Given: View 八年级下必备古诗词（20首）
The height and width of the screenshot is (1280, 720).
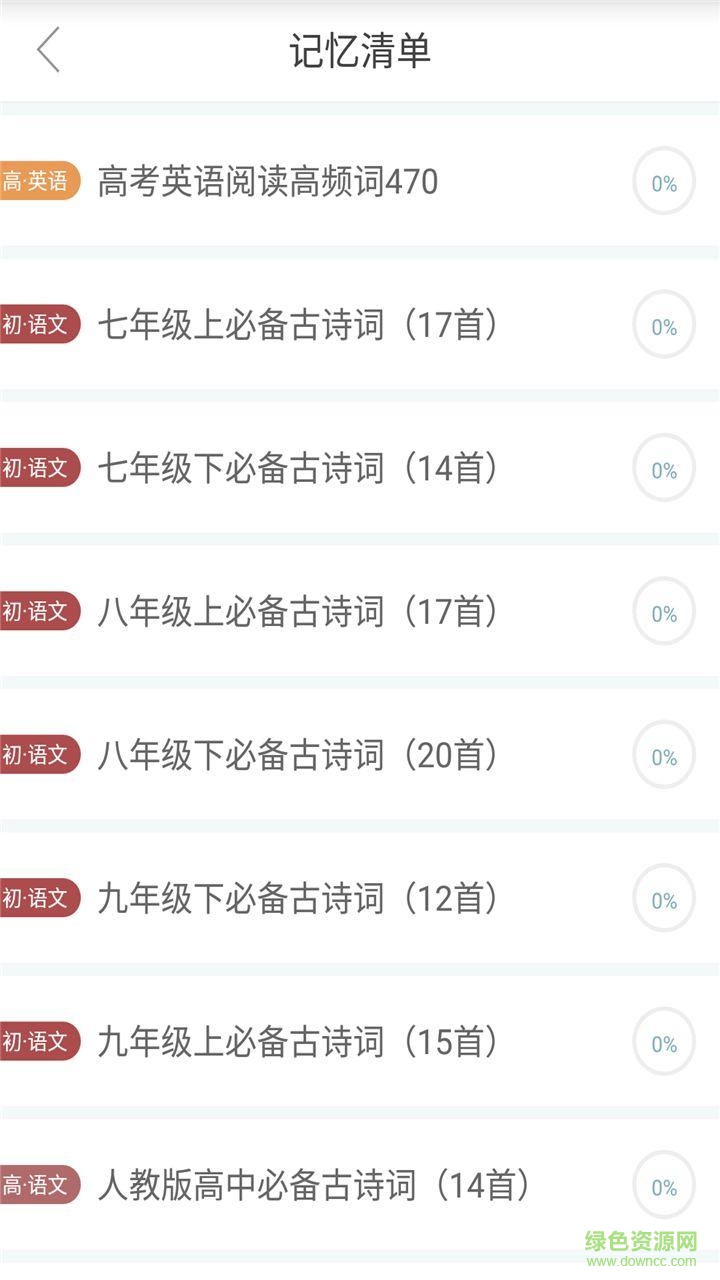Looking at the screenshot, I should pos(298,755).
